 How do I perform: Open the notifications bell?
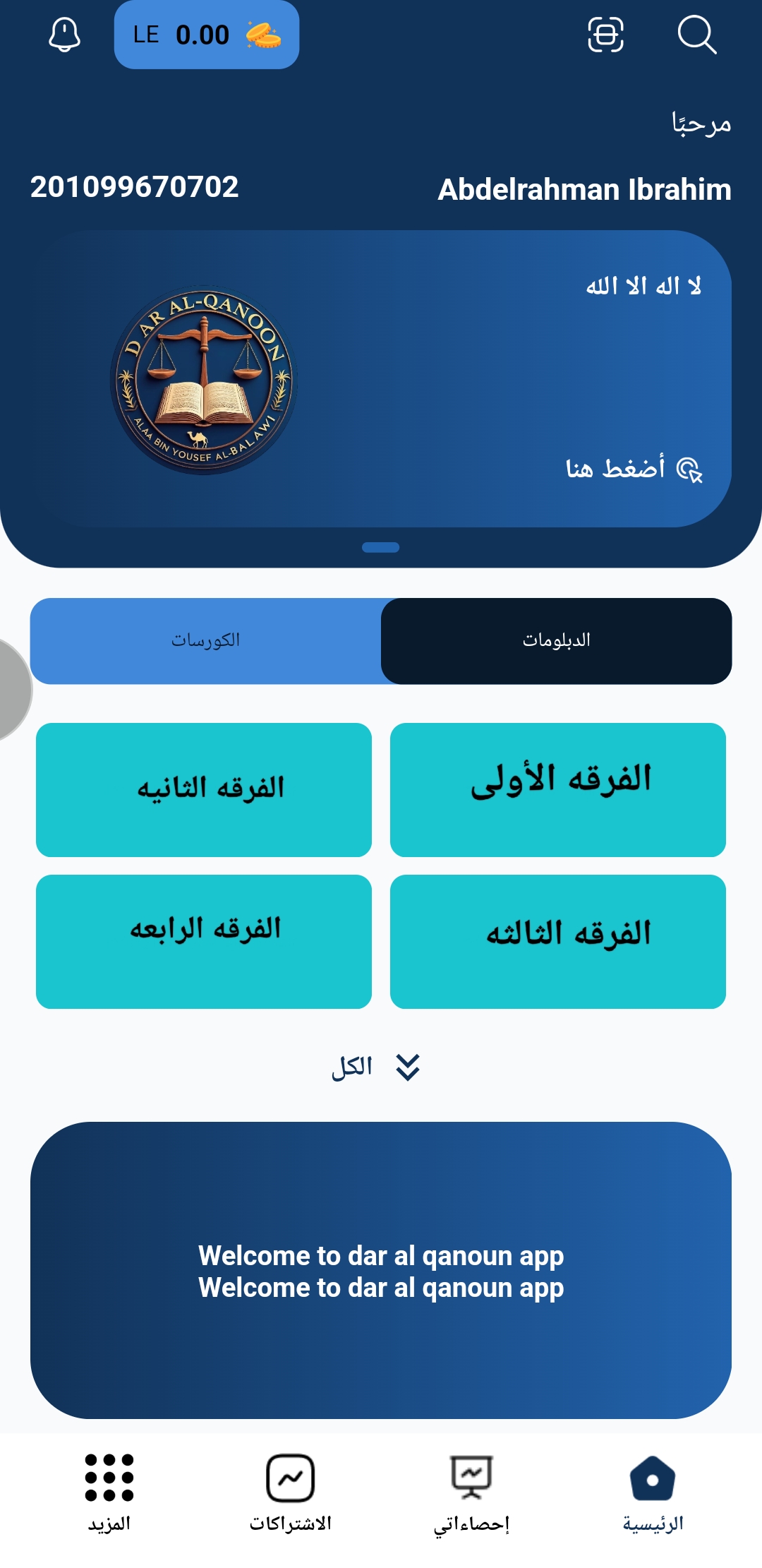click(x=64, y=35)
